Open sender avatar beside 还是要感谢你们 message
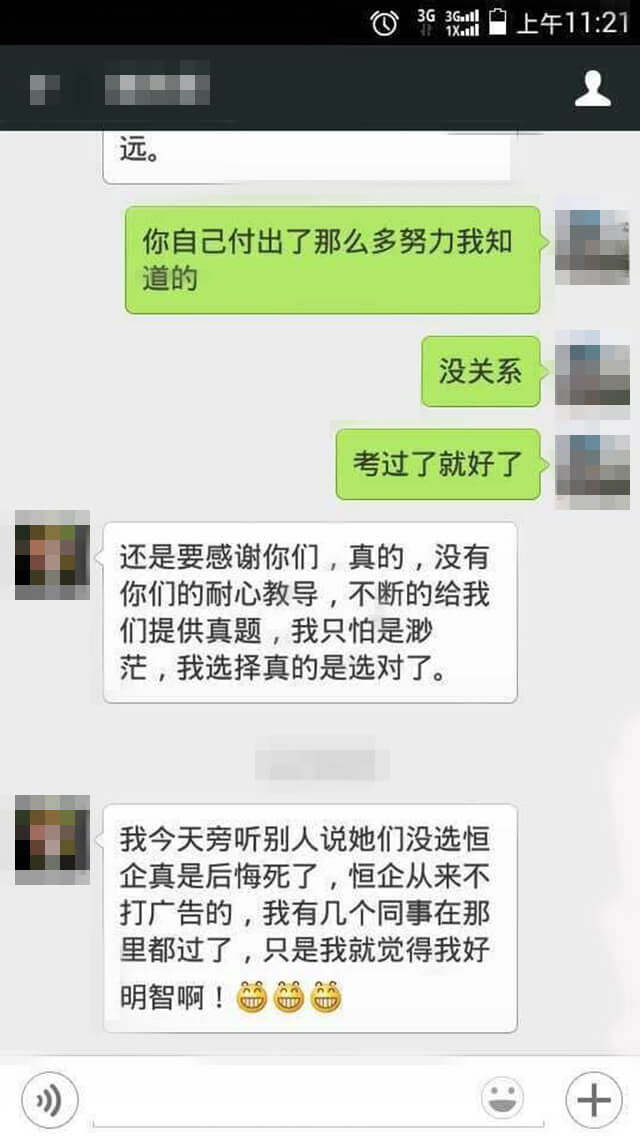The image size is (640, 1136). click(x=52, y=555)
